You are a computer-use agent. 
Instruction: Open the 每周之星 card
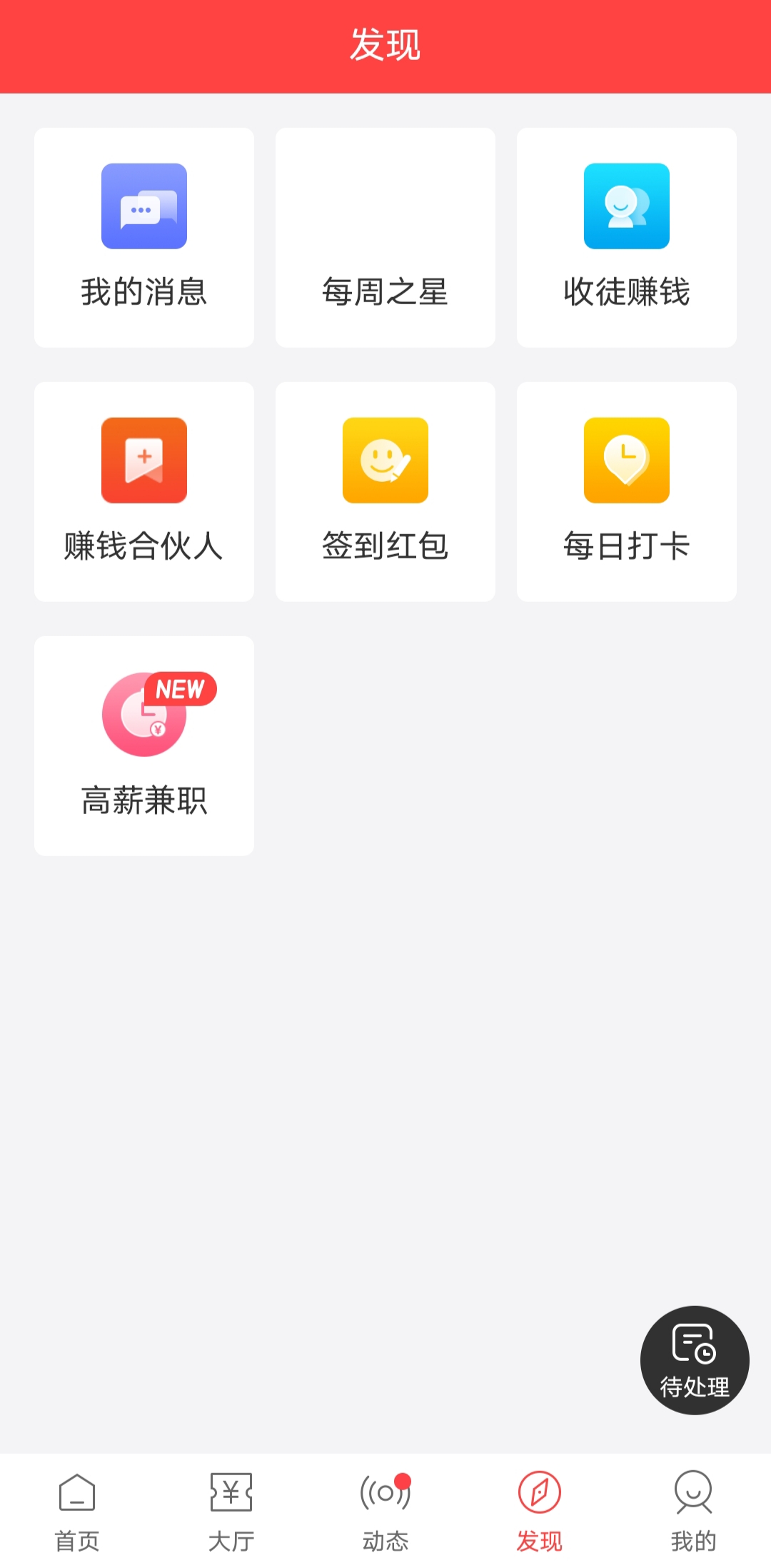385,238
